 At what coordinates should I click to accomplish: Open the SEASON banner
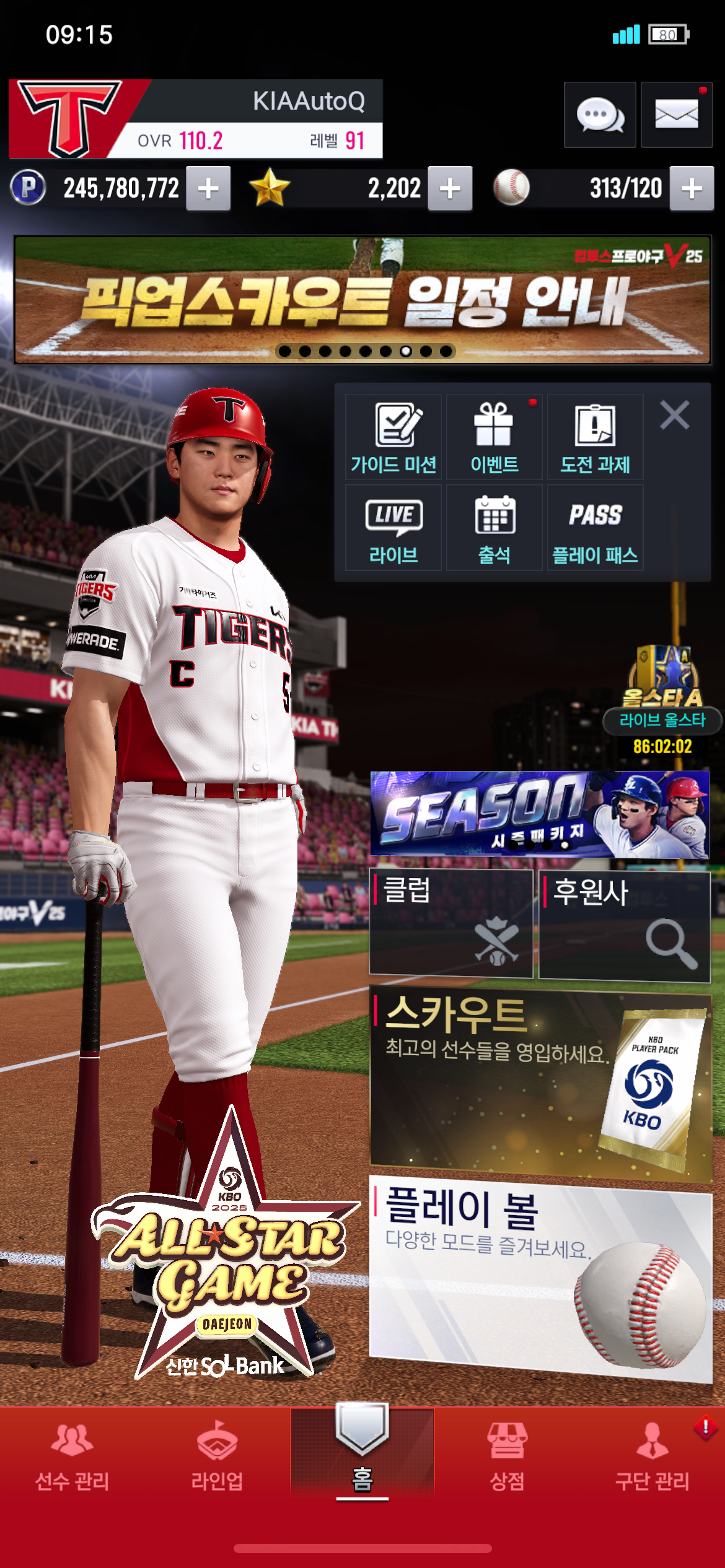coord(539,814)
